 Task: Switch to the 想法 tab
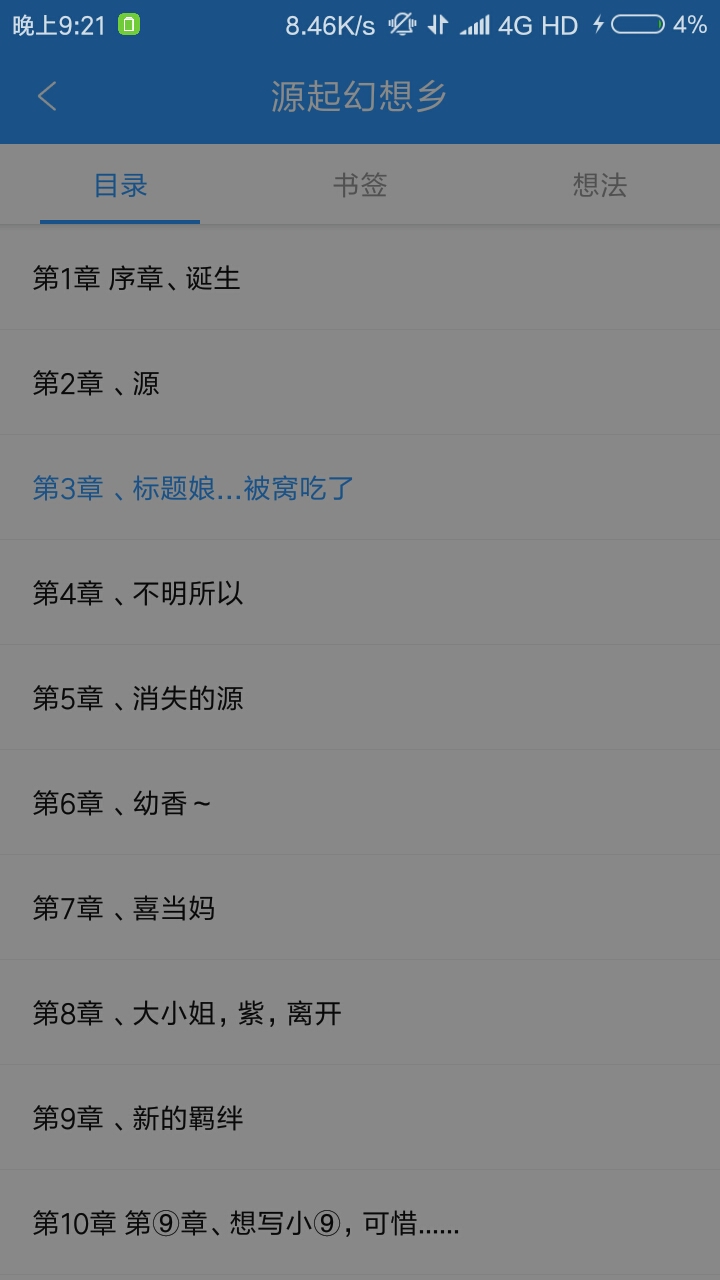599,185
